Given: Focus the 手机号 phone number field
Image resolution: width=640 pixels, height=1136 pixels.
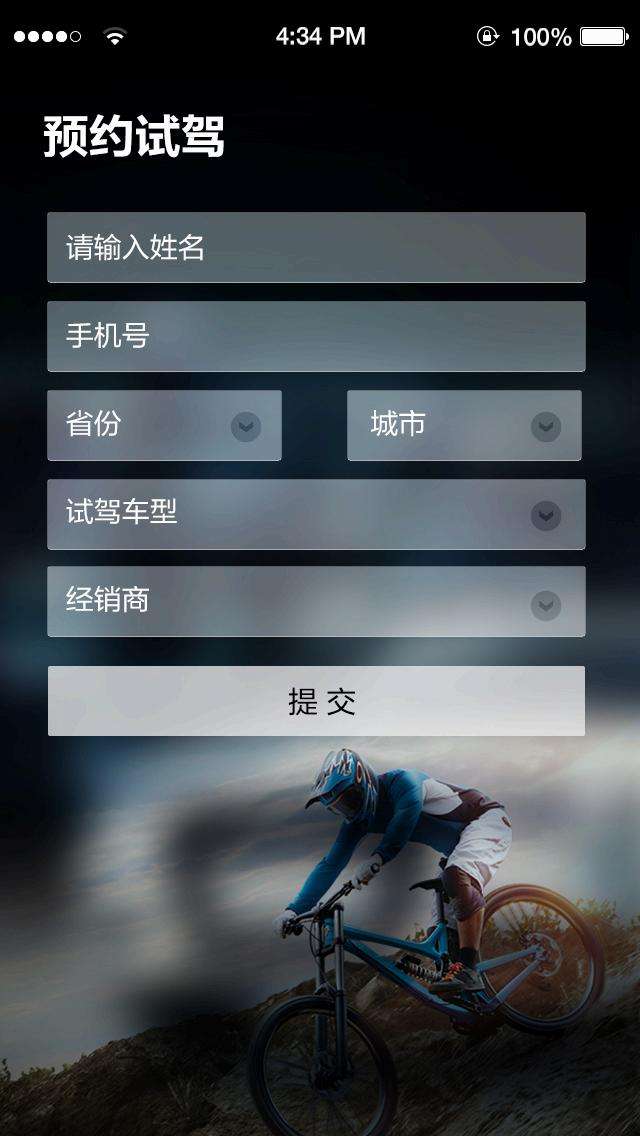Looking at the screenshot, I should [316, 336].
